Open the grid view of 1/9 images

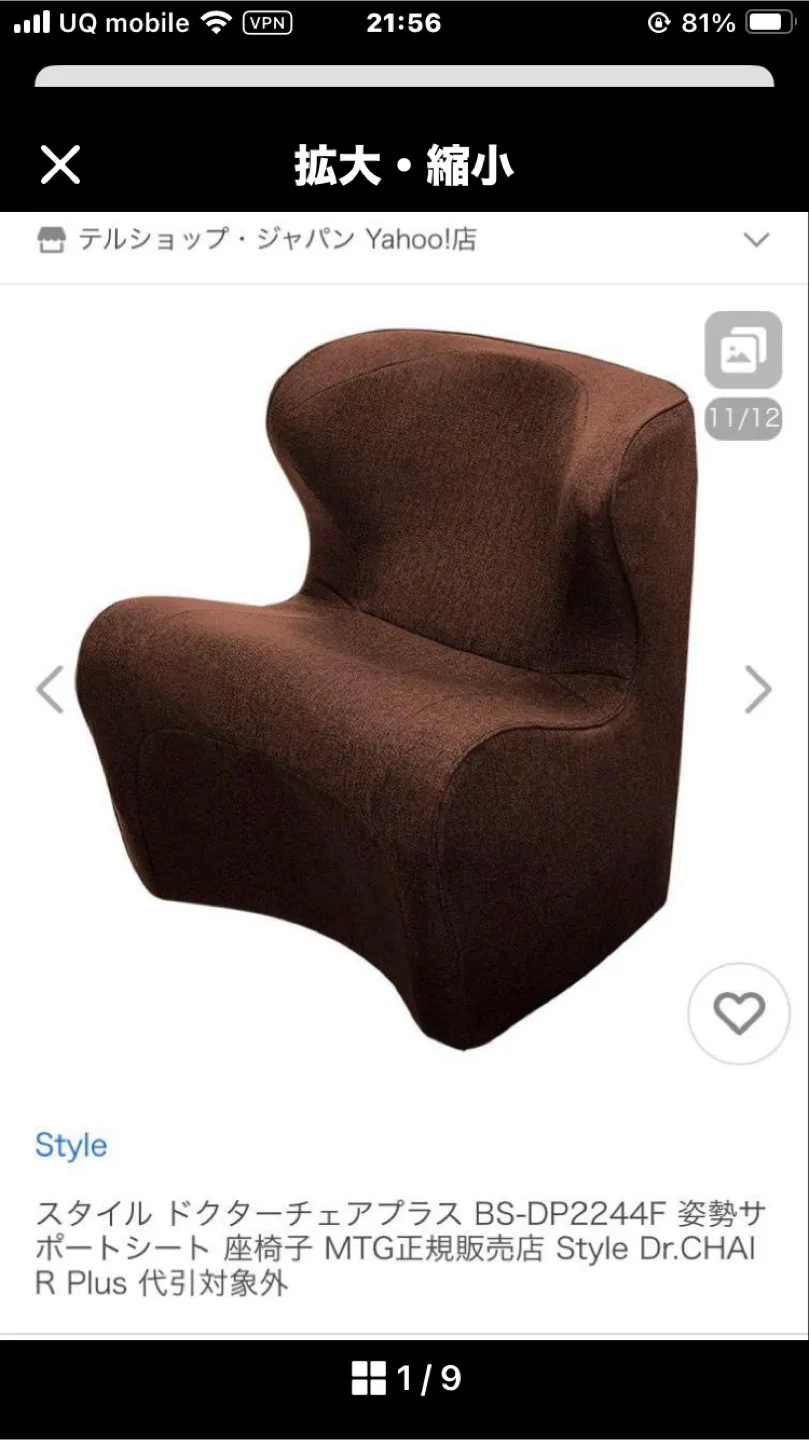369,1379
